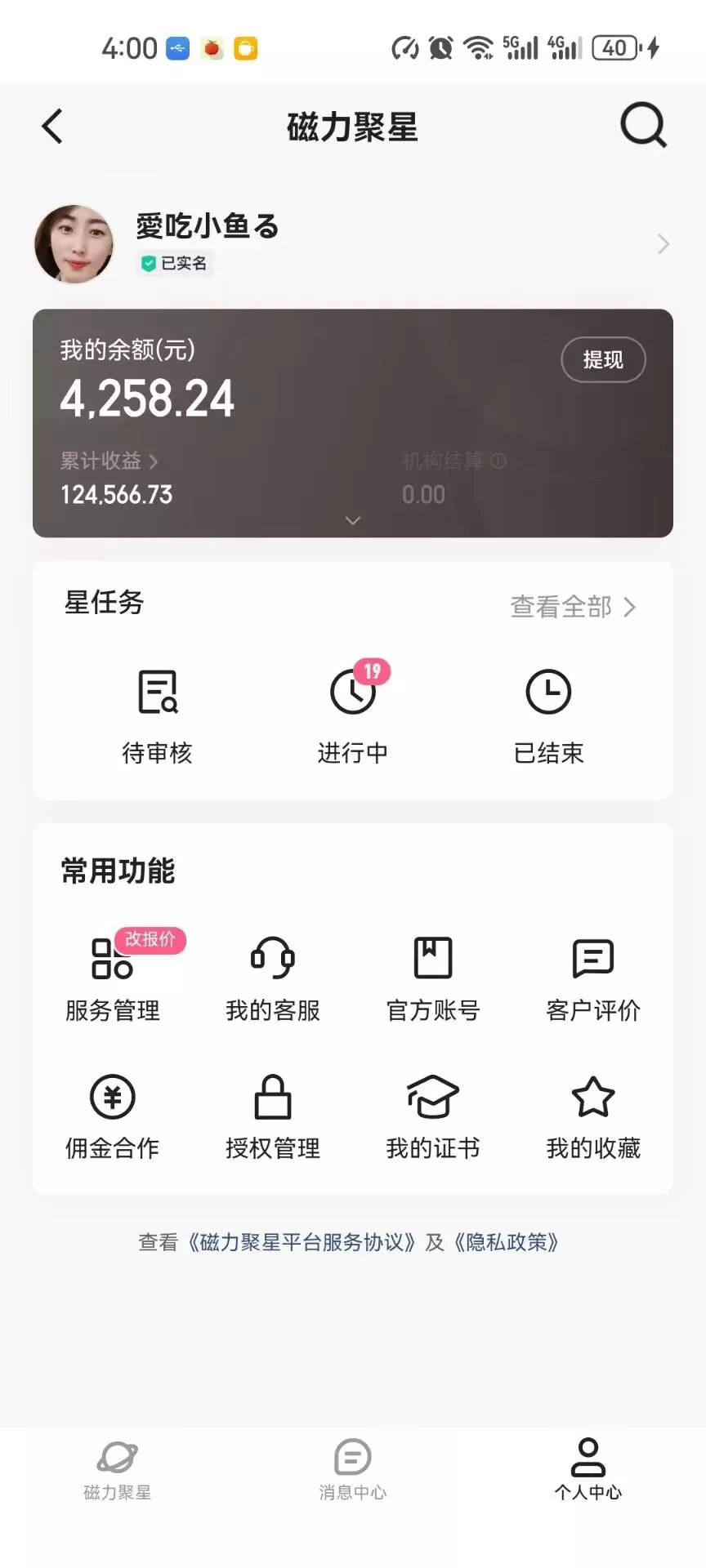Open 累计收益 cumulative earnings details
The image size is (706, 1568).
(x=108, y=461)
